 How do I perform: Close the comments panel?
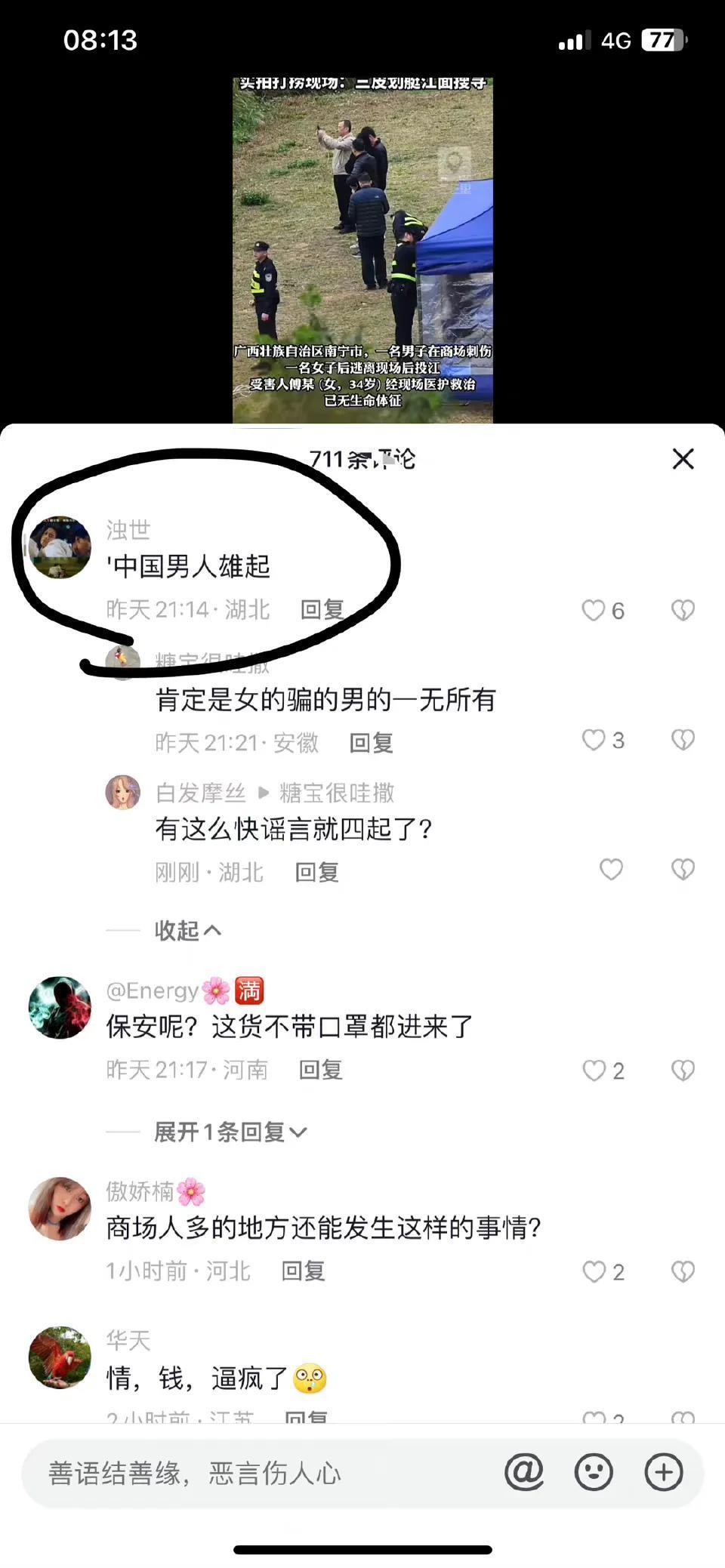(683, 458)
